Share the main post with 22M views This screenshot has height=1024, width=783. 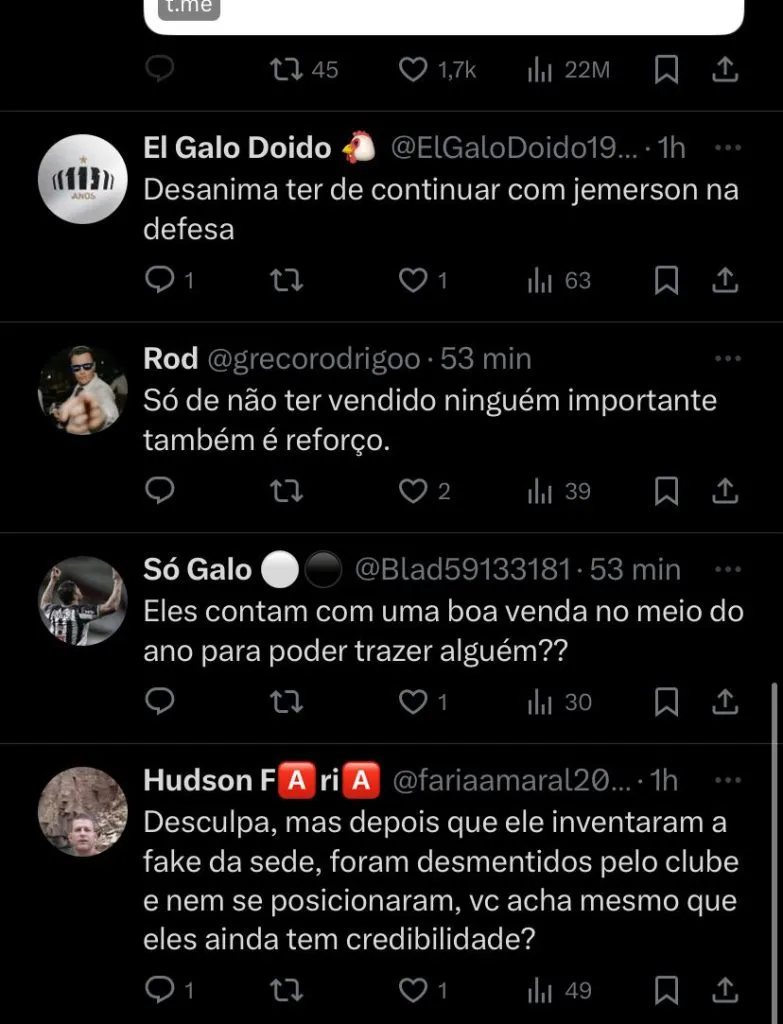(725, 70)
